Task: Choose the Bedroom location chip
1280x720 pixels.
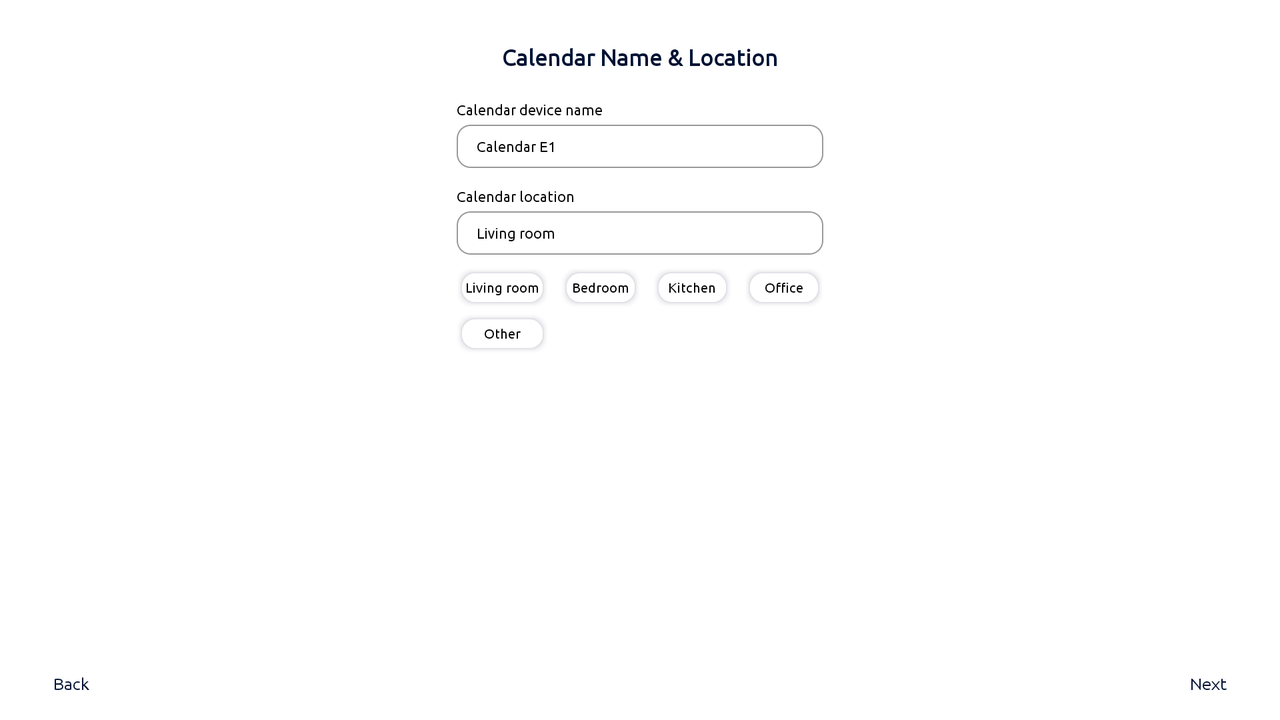Action: [x=600, y=288]
